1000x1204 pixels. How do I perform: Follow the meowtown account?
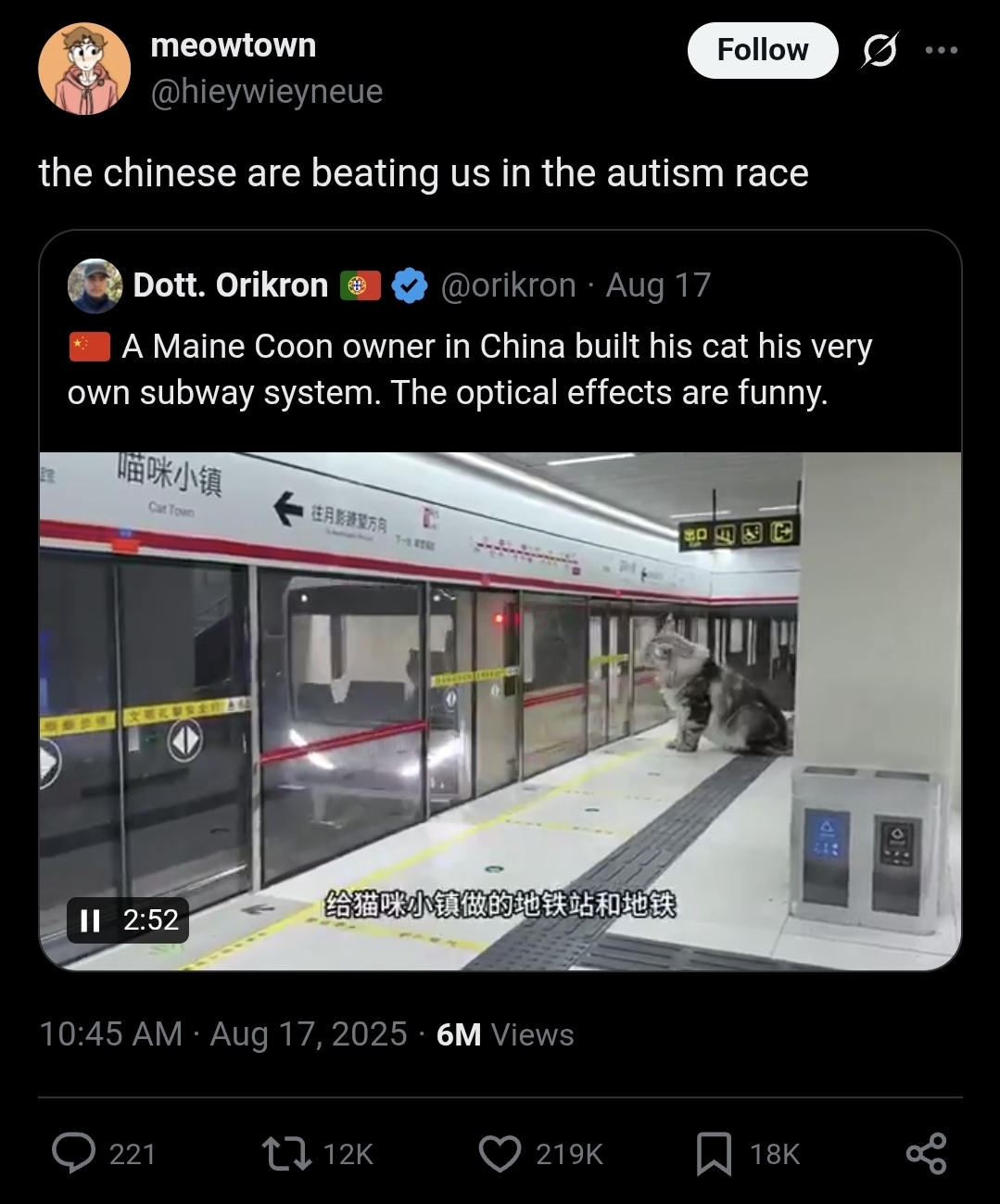click(762, 50)
